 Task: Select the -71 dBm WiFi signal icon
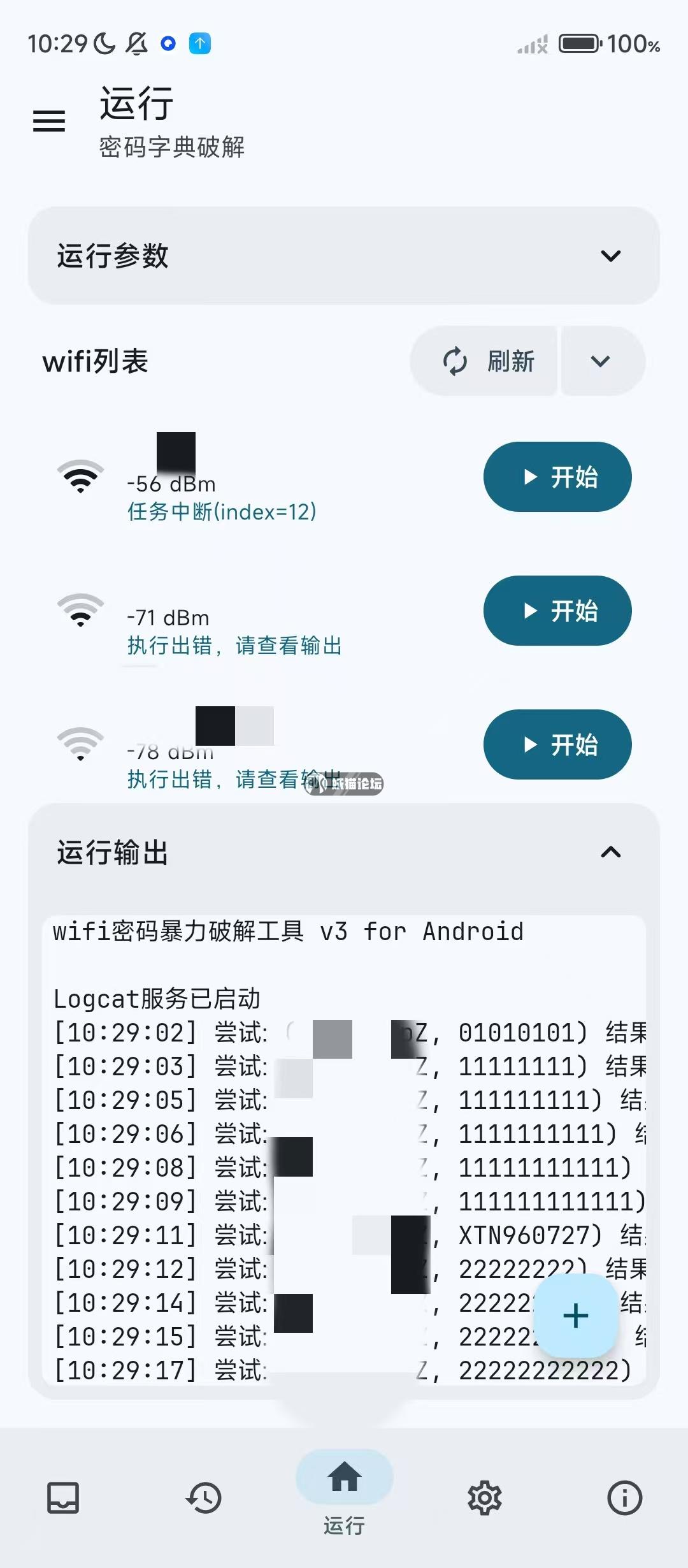[x=80, y=611]
